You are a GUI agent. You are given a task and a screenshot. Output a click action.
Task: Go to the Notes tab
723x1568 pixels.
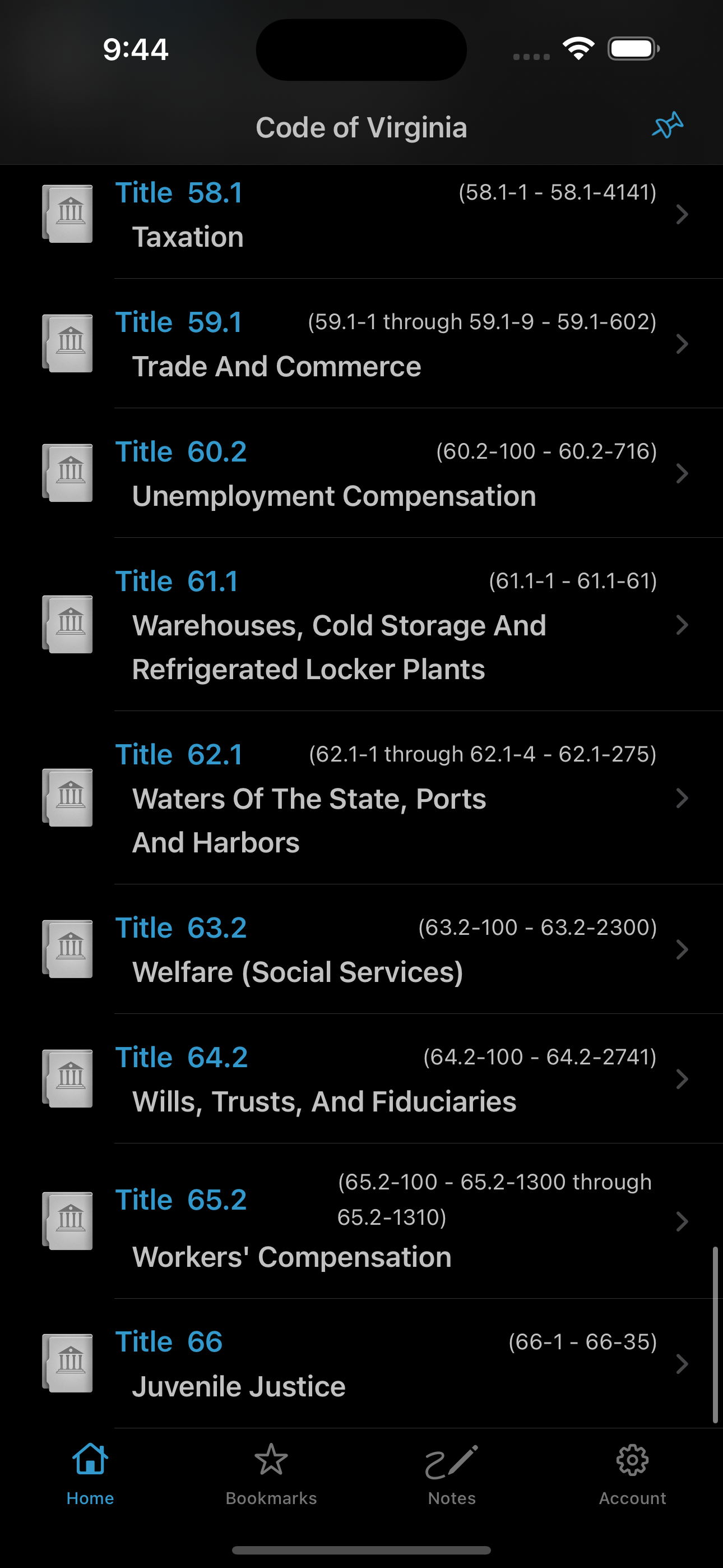point(452,1474)
